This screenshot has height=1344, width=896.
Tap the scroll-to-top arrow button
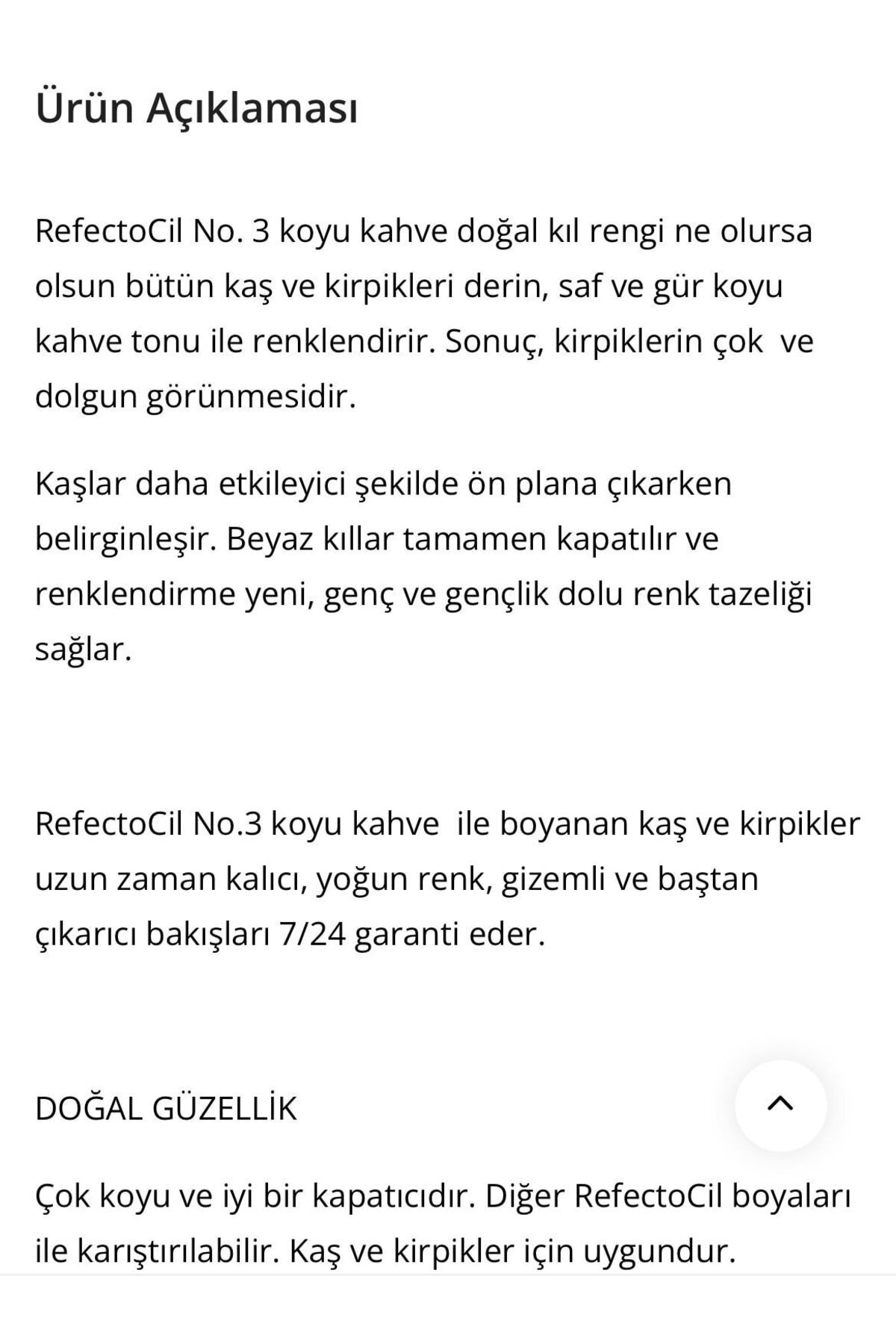coord(780,1104)
